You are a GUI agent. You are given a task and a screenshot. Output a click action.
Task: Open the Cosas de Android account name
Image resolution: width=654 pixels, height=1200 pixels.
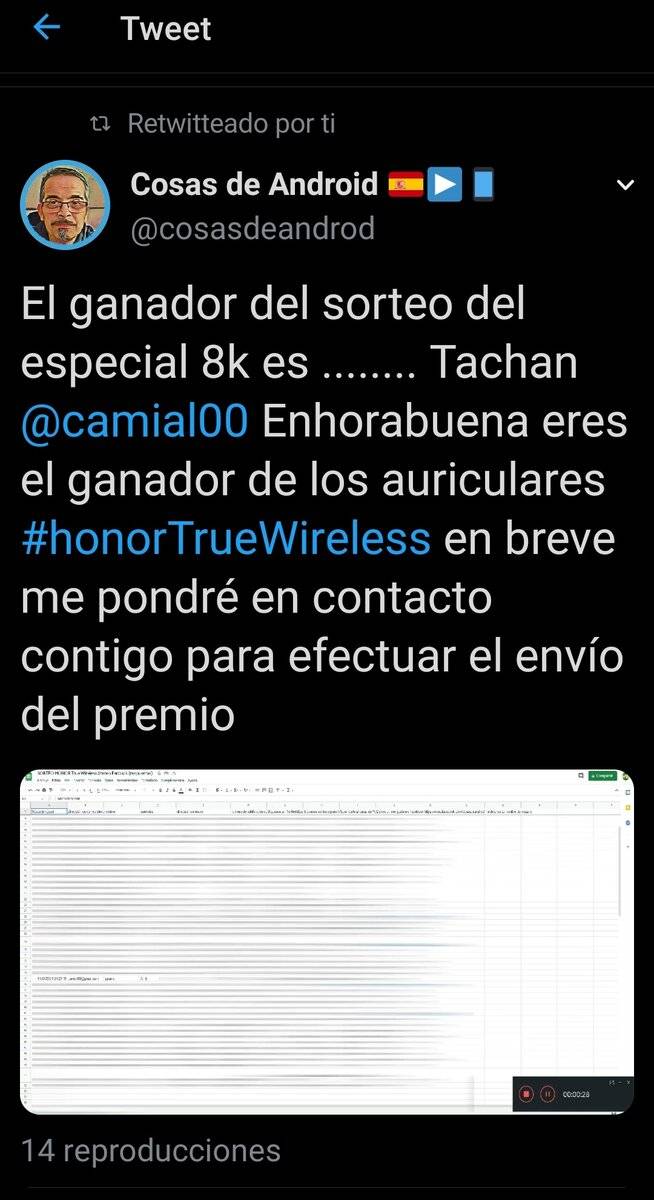click(255, 185)
